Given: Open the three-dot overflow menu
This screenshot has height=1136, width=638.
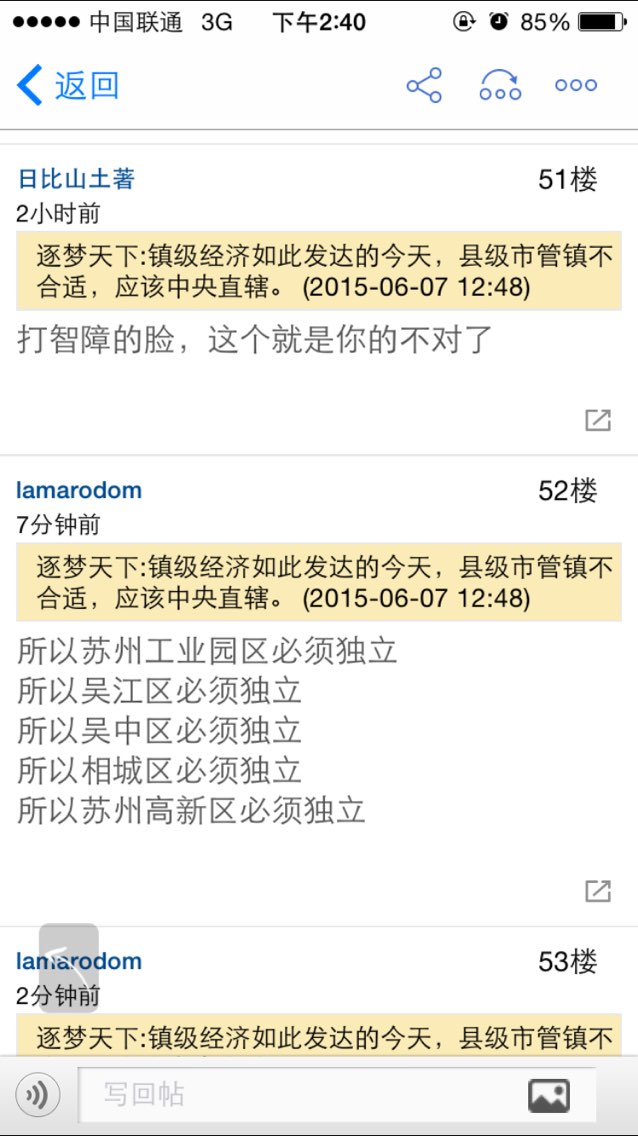Looking at the screenshot, I should pyautogui.click(x=576, y=85).
